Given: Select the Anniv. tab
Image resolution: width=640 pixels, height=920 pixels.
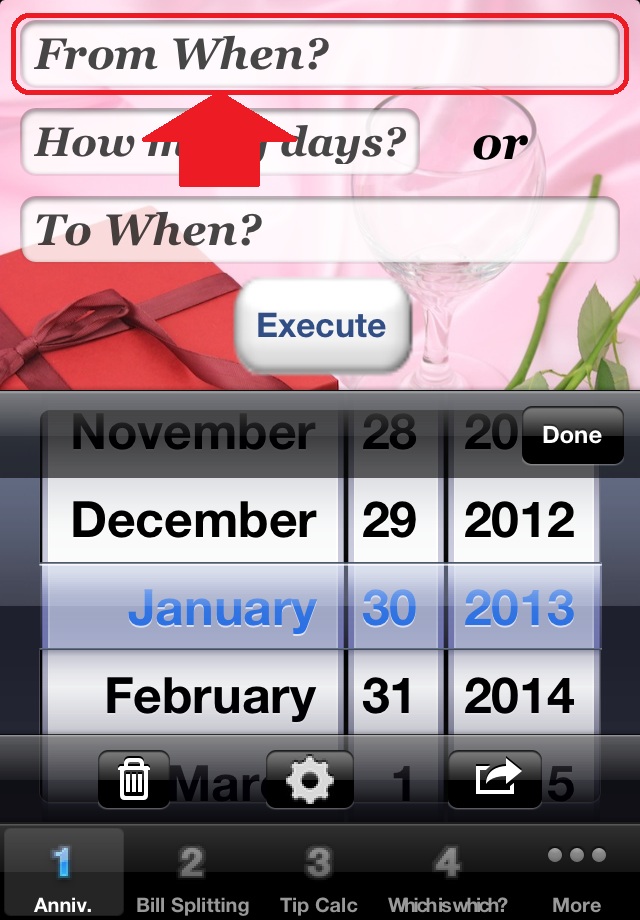Looking at the screenshot, I should (63, 874).
